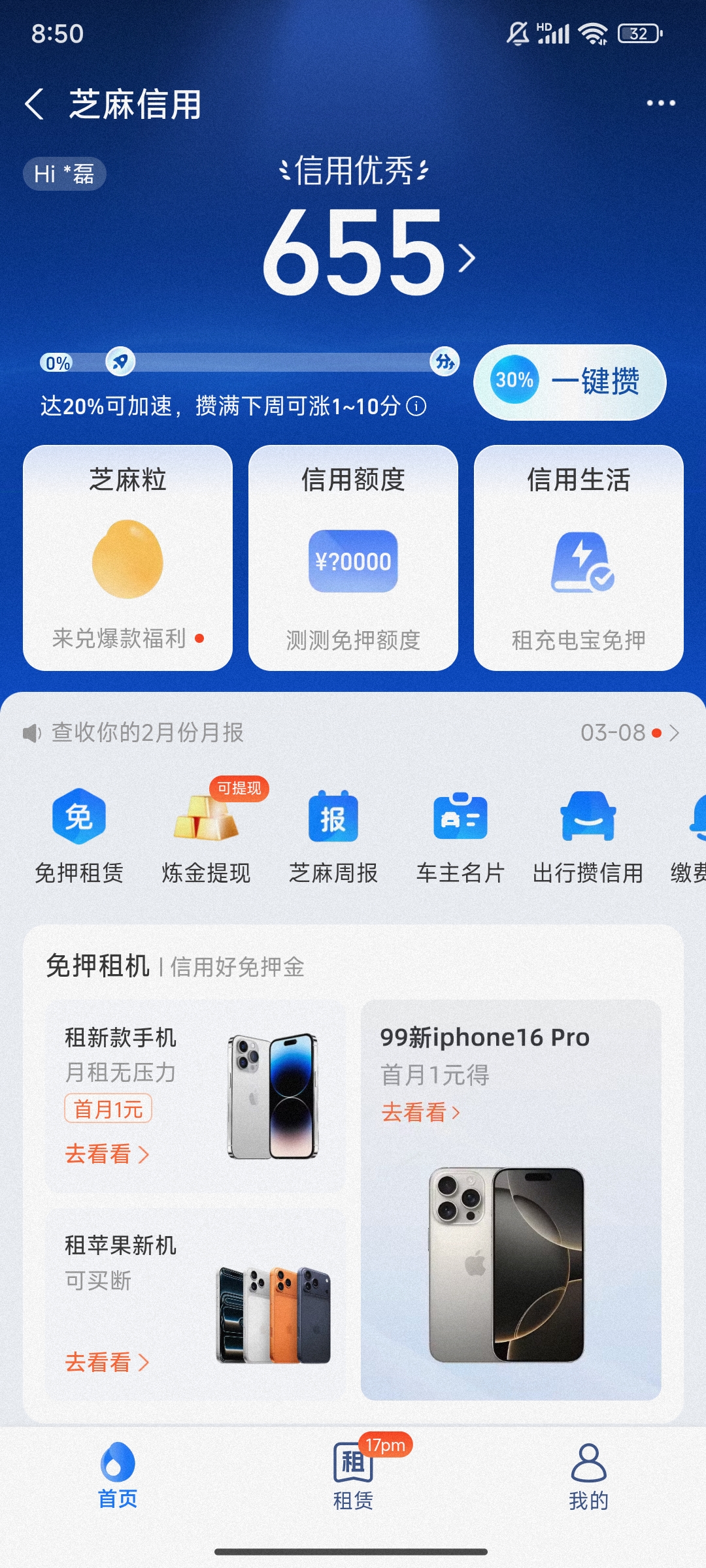Screen dimensions: 706x1568
Task: Open 车主名片 shortcut
Action: 460,836
